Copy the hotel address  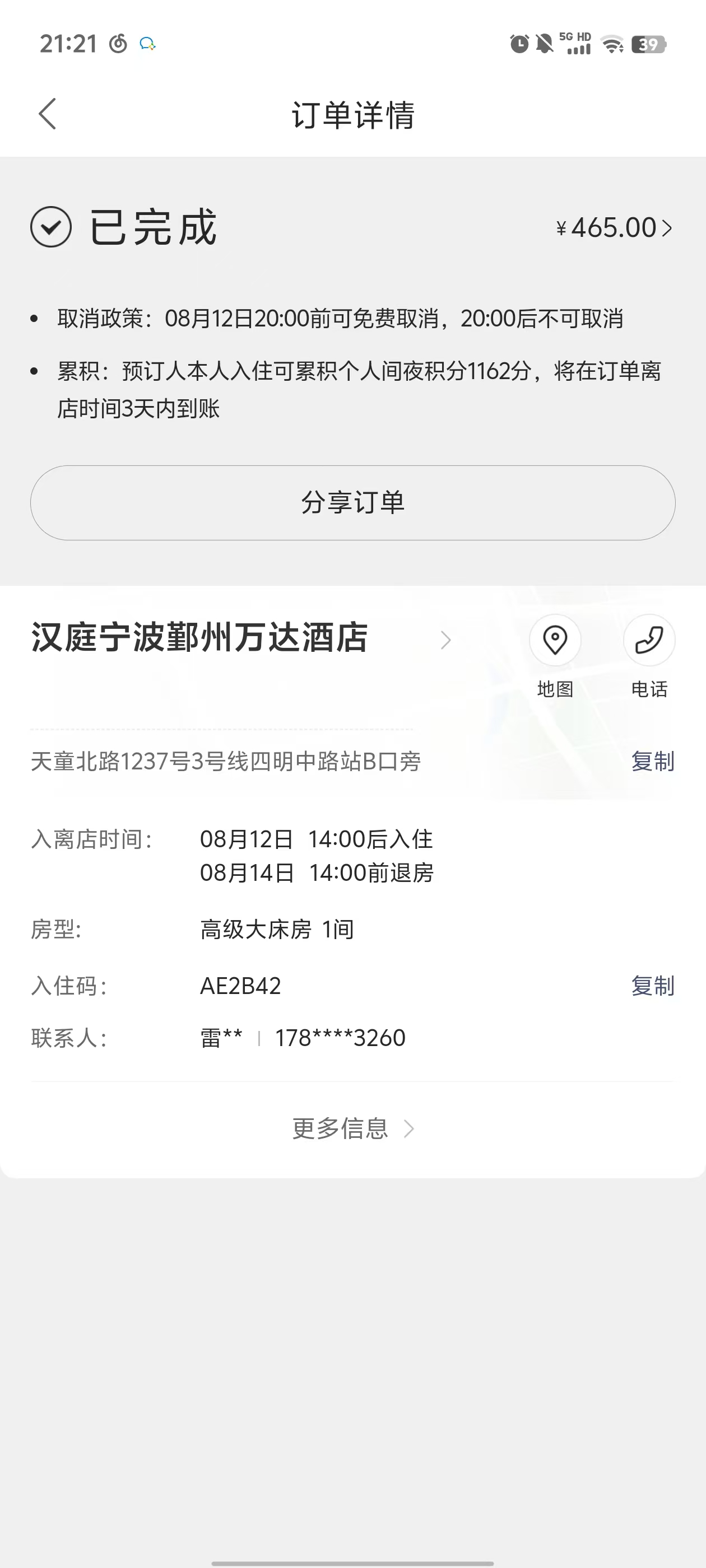[x=652, y=762]
